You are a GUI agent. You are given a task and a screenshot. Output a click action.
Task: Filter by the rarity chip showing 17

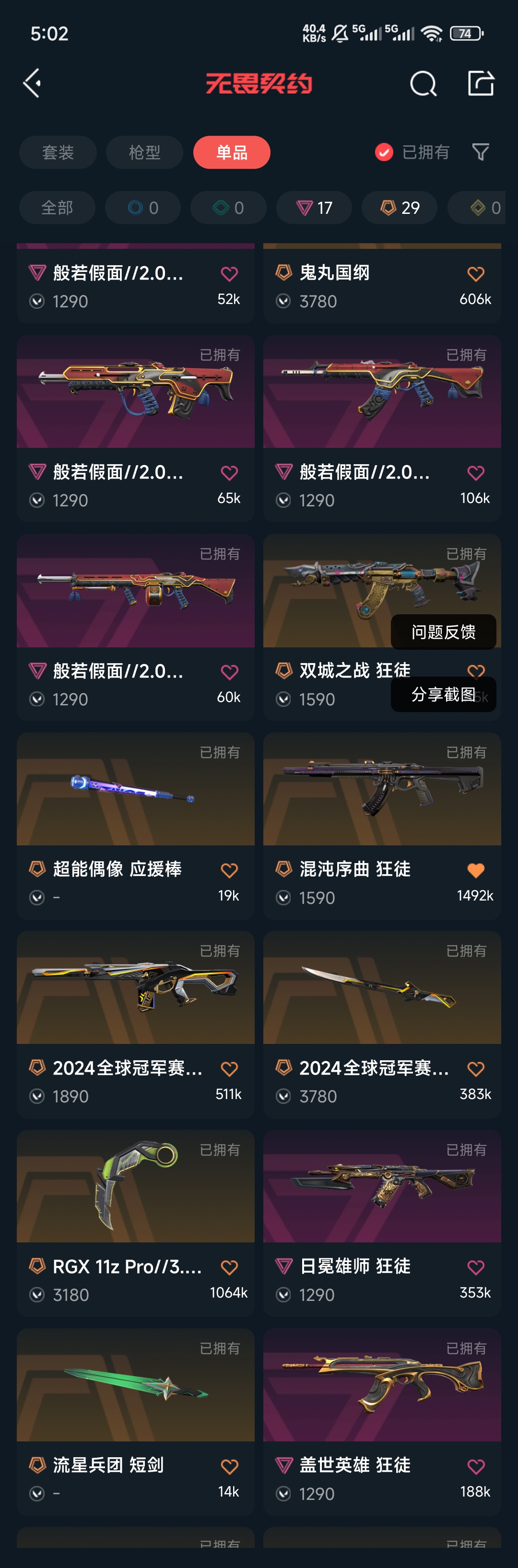[x=314, y=208]
